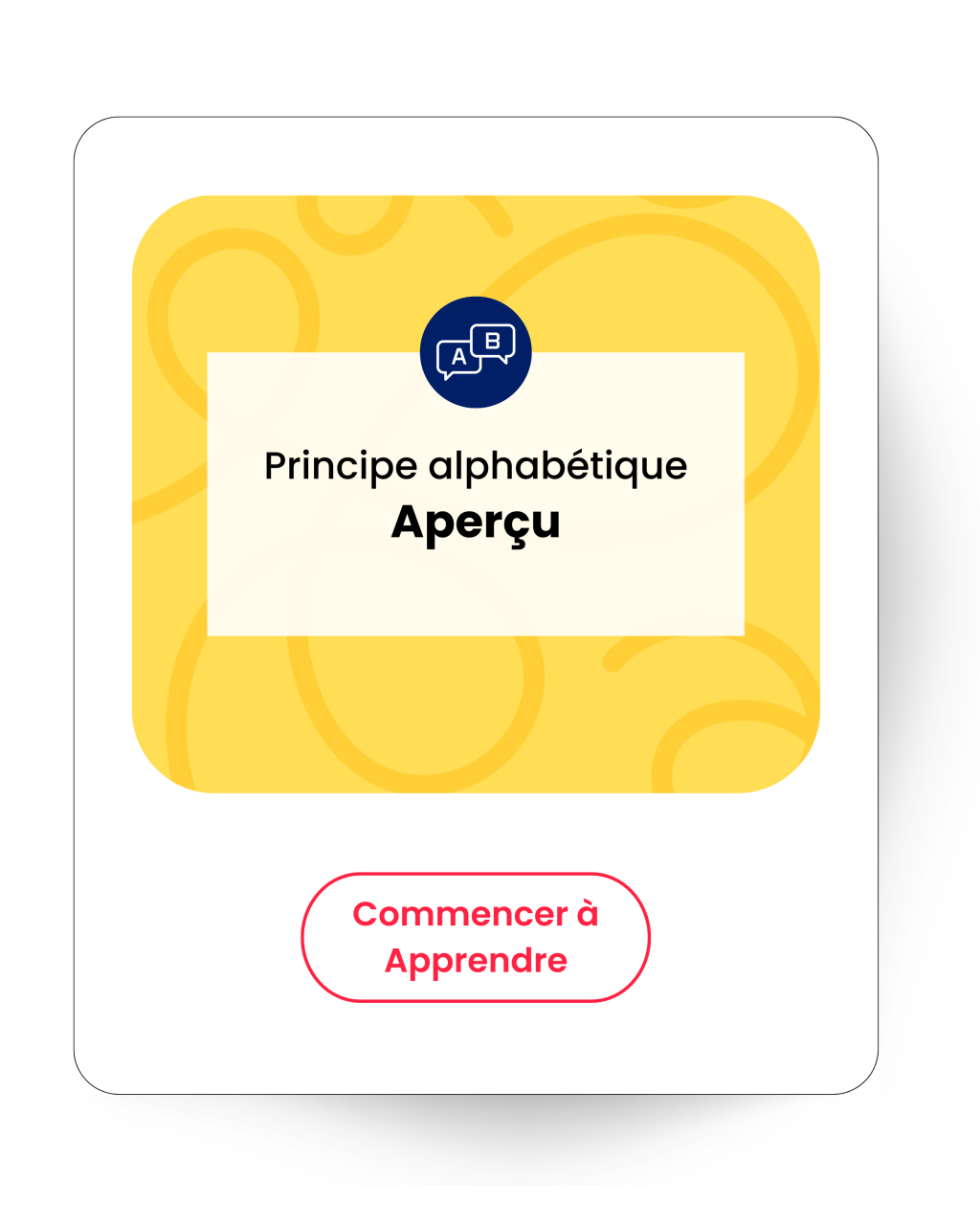Click the Commencer à Apprendre button
980x1225 pixels.
pos(476,936)
